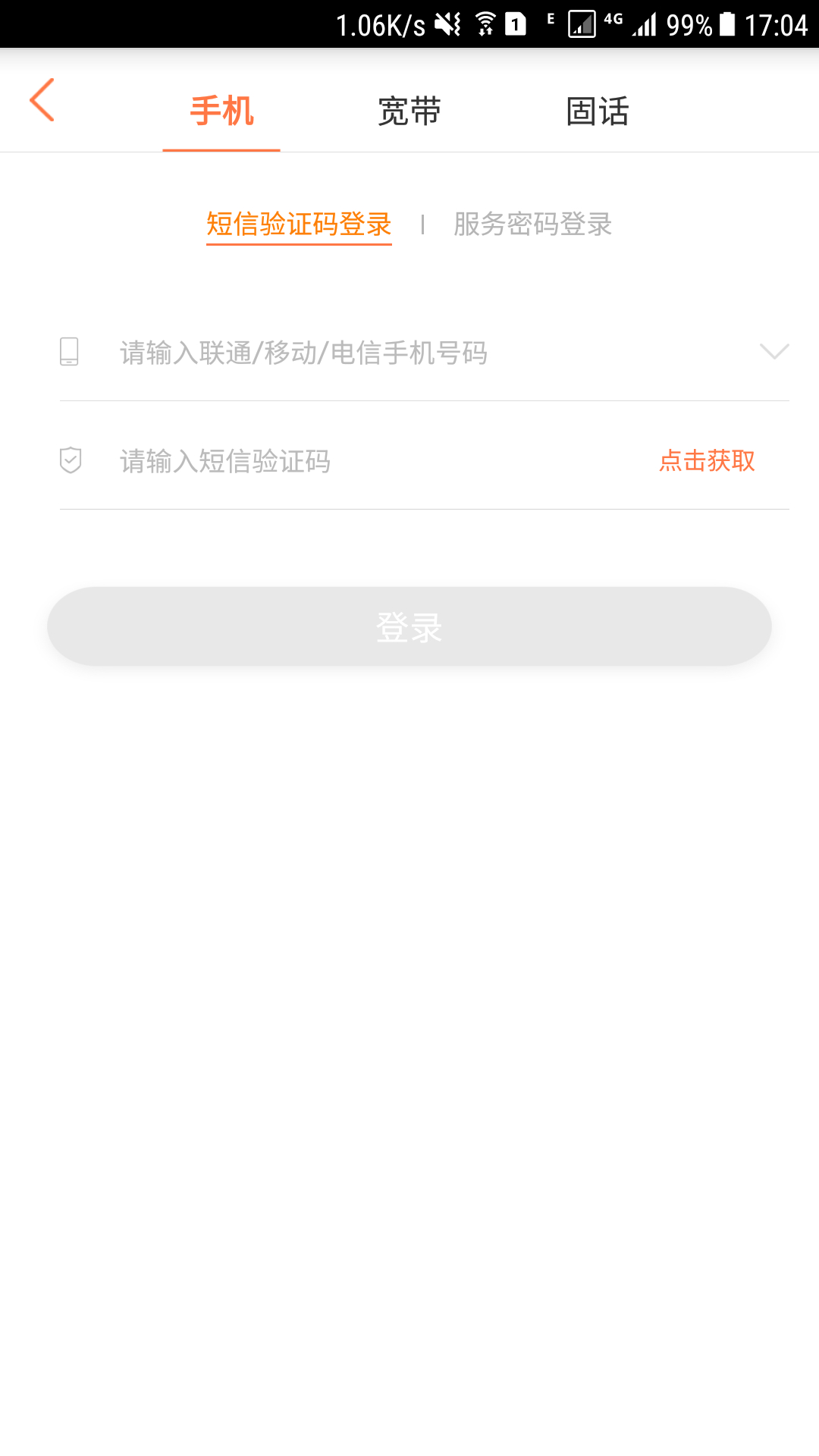Click the shield icon beside verification field
819x1456 pixels.
68,459
